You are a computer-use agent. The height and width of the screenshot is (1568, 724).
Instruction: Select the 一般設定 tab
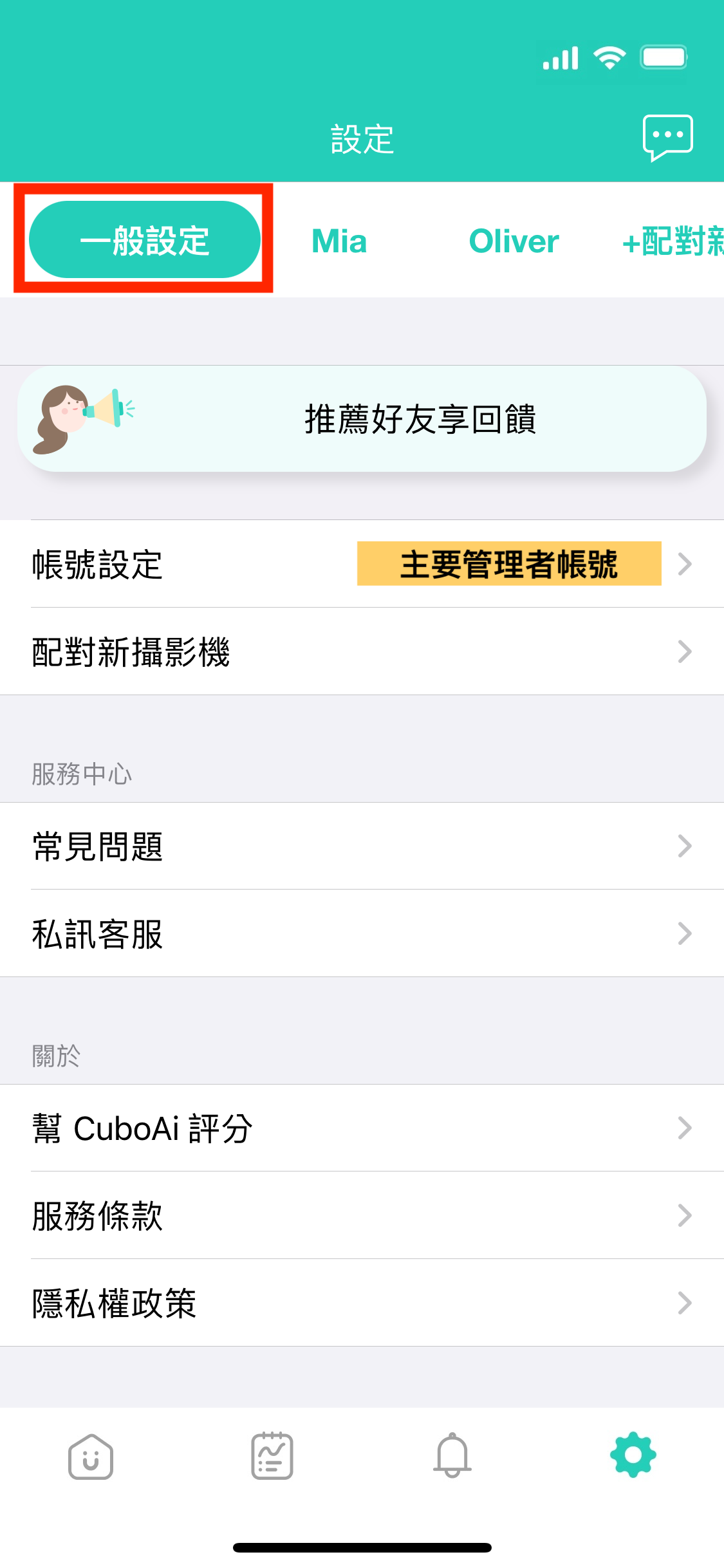145,239
